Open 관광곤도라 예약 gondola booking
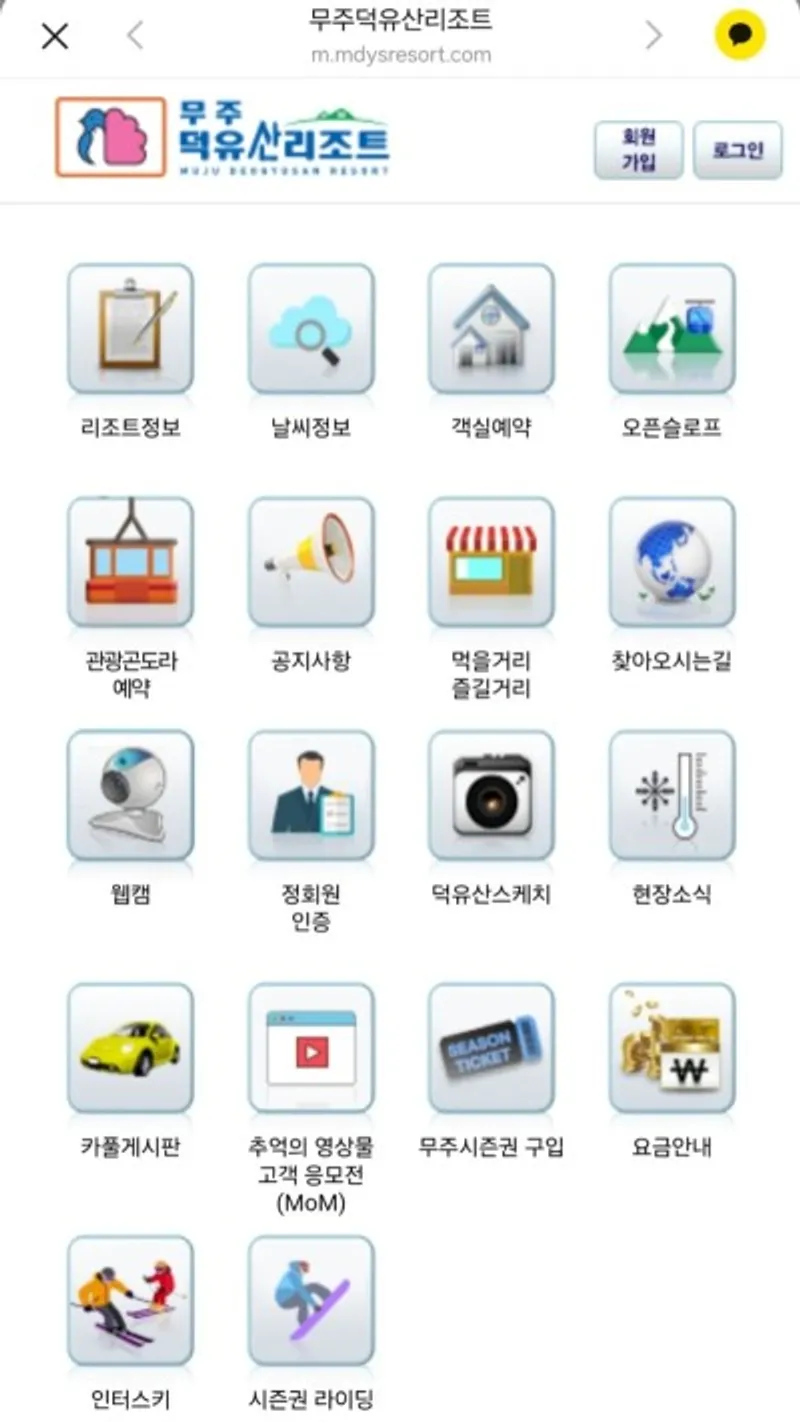The width and height of the screenshot is (800, 1422). 130,562
